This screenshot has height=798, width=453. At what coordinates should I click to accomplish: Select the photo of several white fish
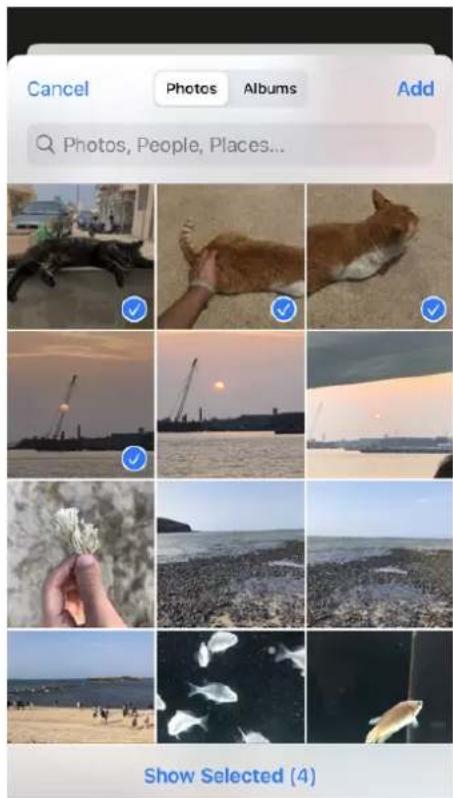[x=231, y=687]
